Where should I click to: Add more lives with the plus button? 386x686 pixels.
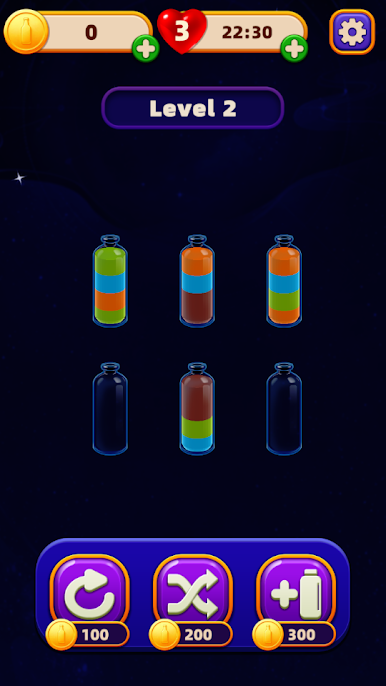[294, 49]
